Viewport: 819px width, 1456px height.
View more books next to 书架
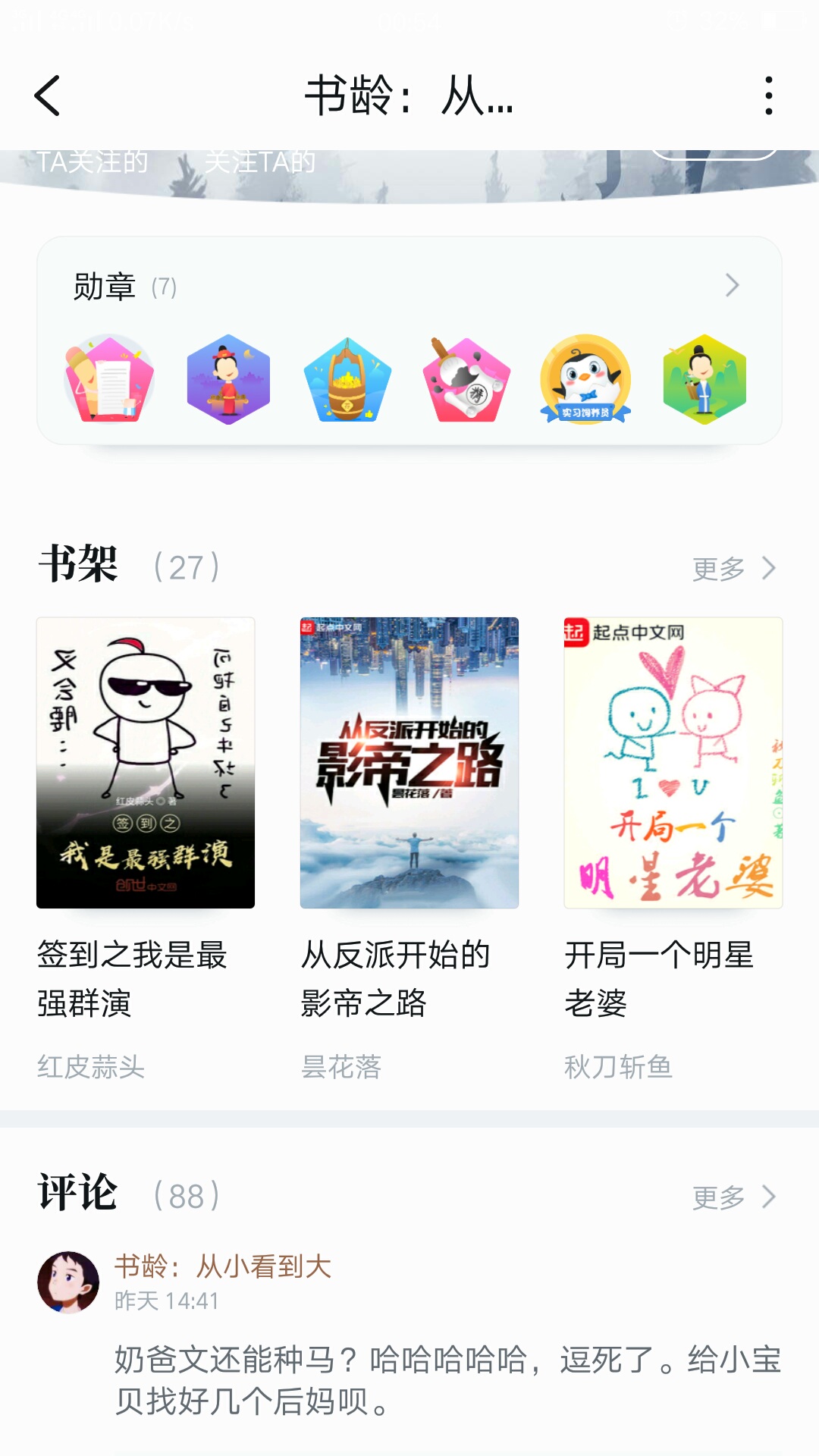tap(734, 568)
